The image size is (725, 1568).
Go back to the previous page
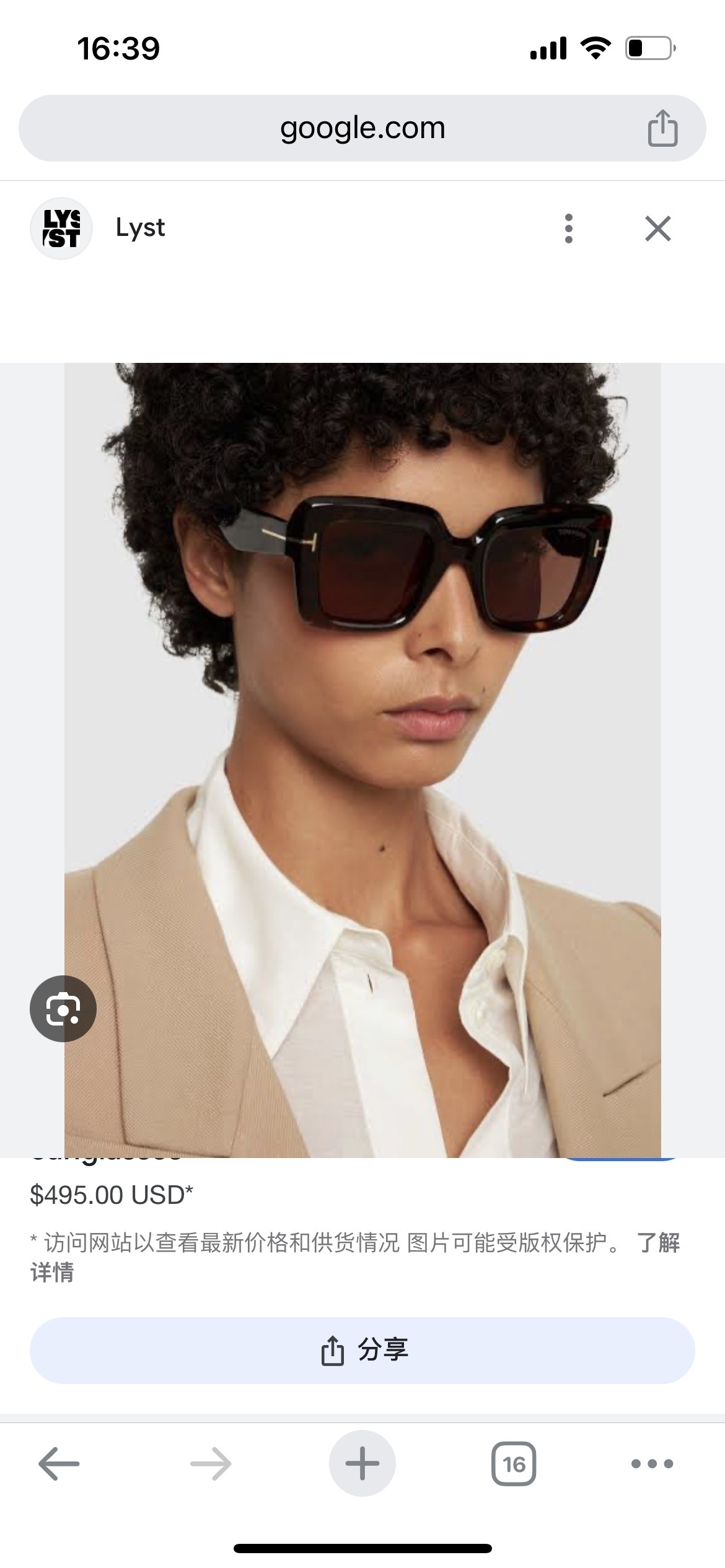[59, 1464]
